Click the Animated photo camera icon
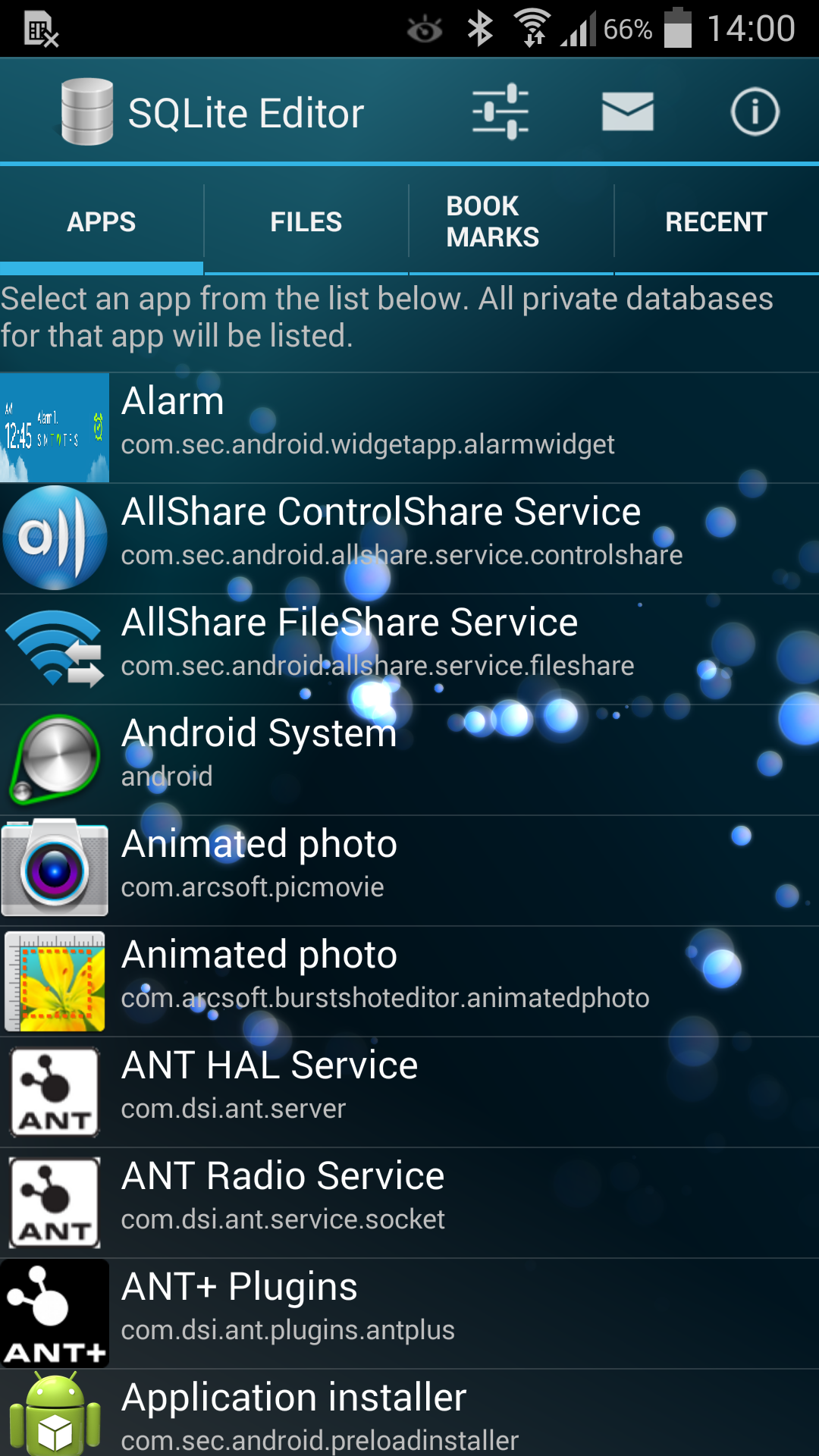 tap(55, 869)
